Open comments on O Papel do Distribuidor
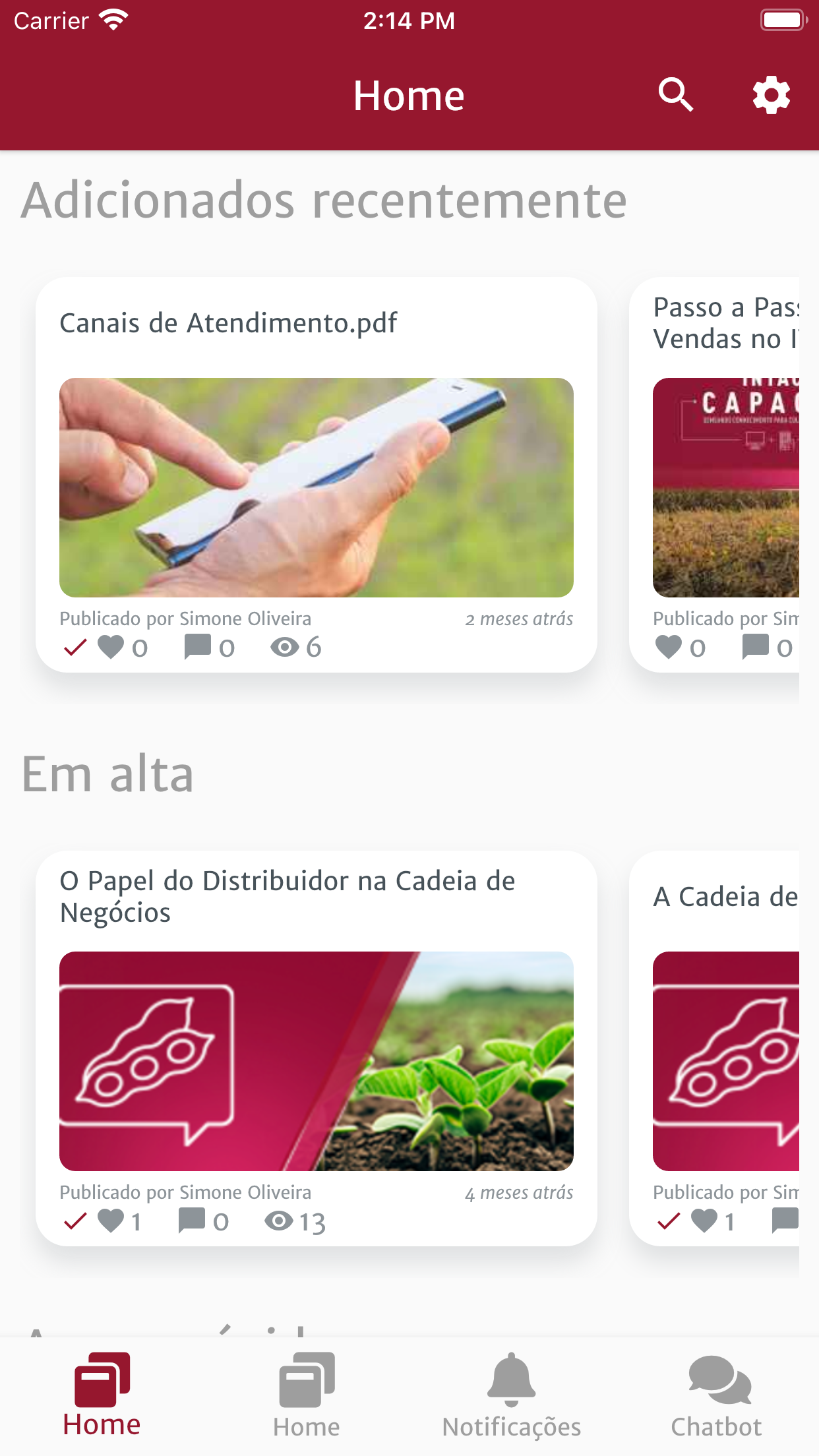The image size is (819, 1456). tap(192, 1221)
